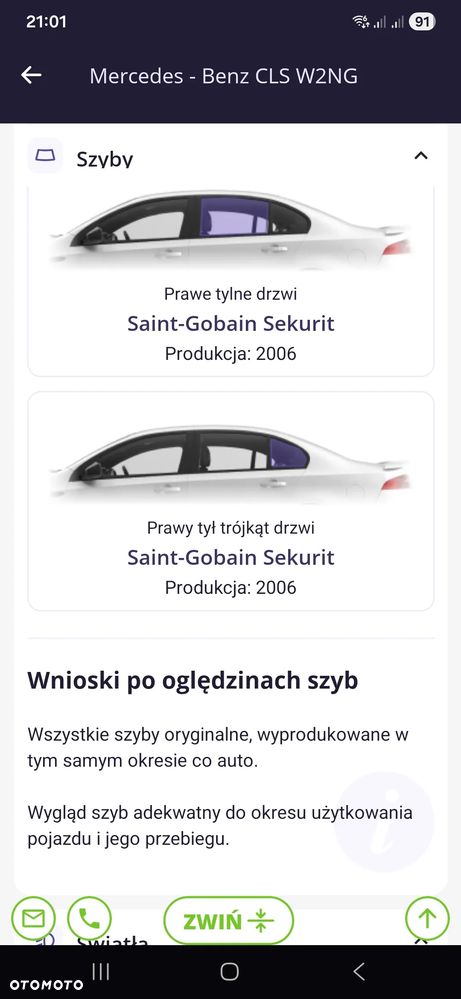The width and height of the screenshot is (461, 999).
Task: Open the email contact button
Action: (33, 918)
